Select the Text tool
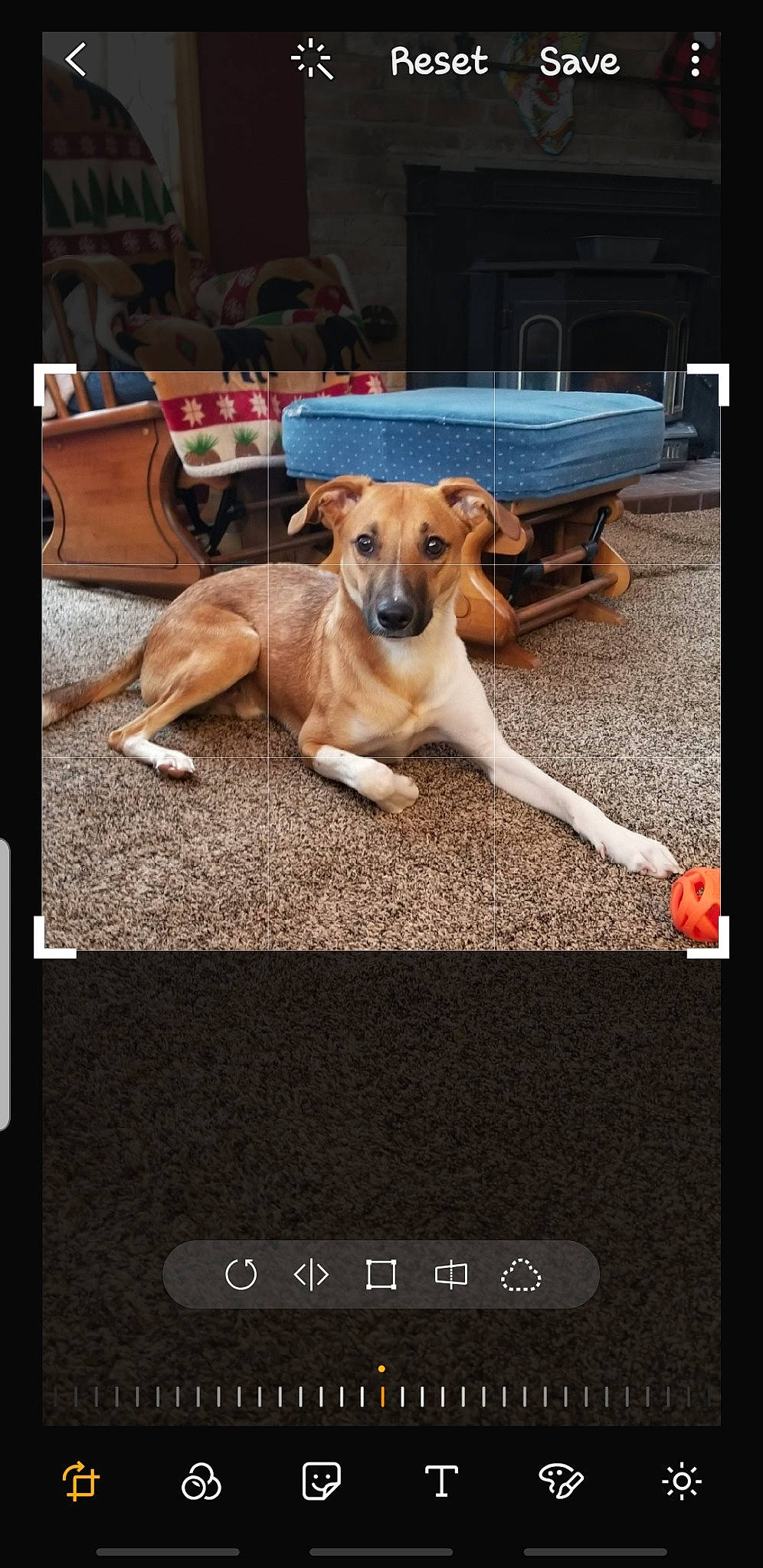This screenshot has height=1568, width=763. pos(441,1481)
